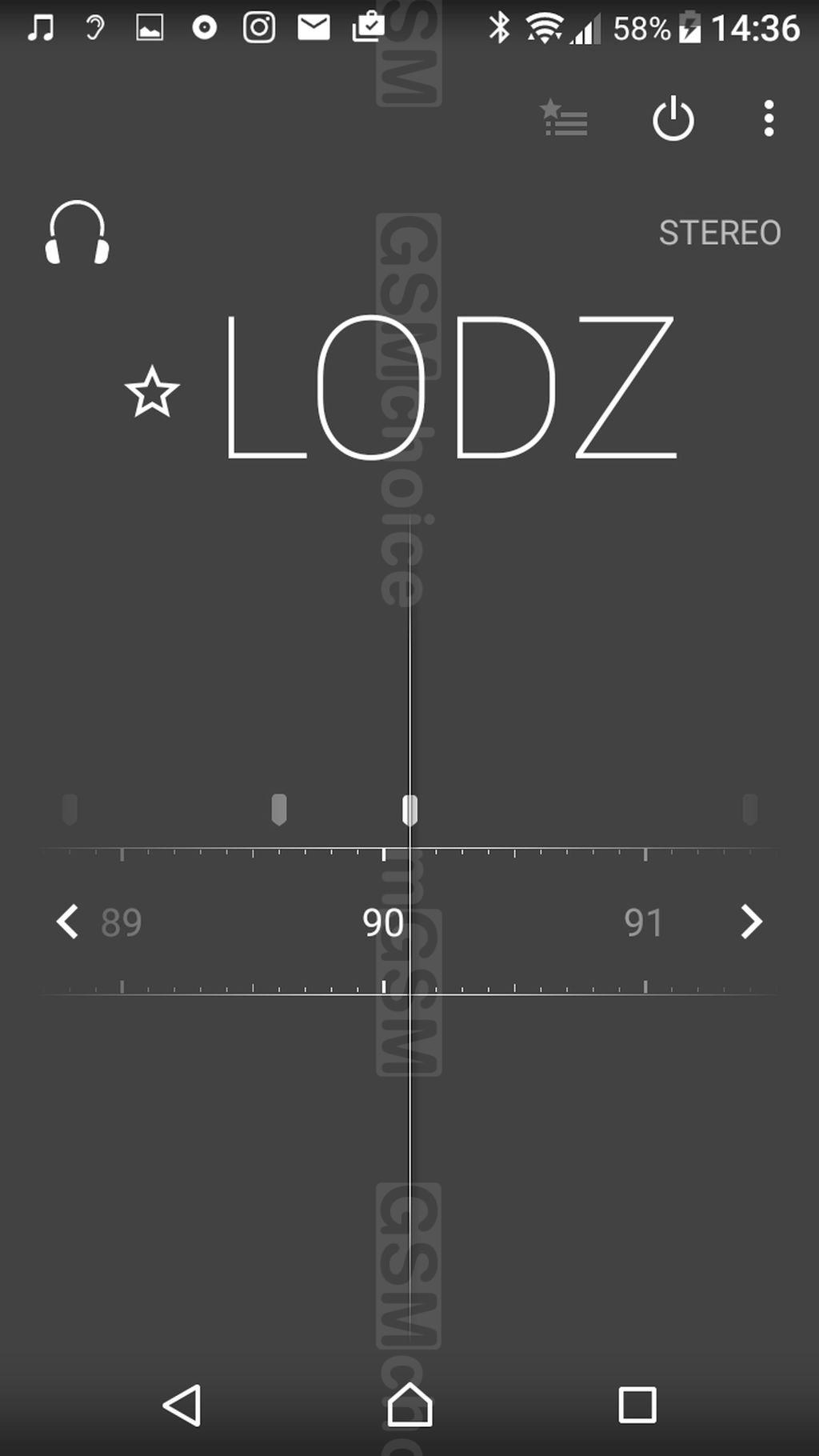The height and width of the screenshot is (1456, 819).
Task: Open the three-dot overflow menu
Action: pos(769,118)
